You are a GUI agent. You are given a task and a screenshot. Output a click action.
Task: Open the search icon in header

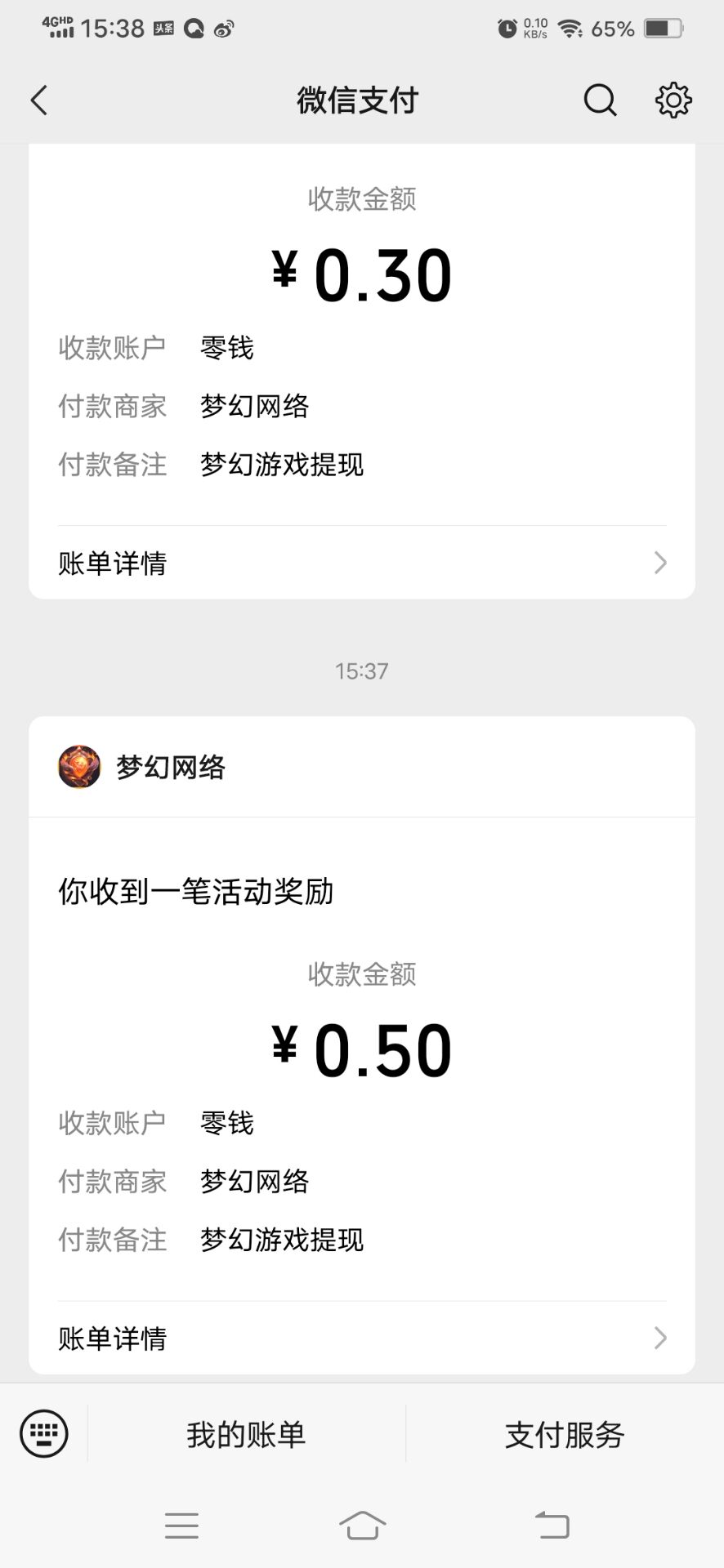point(600,100)
